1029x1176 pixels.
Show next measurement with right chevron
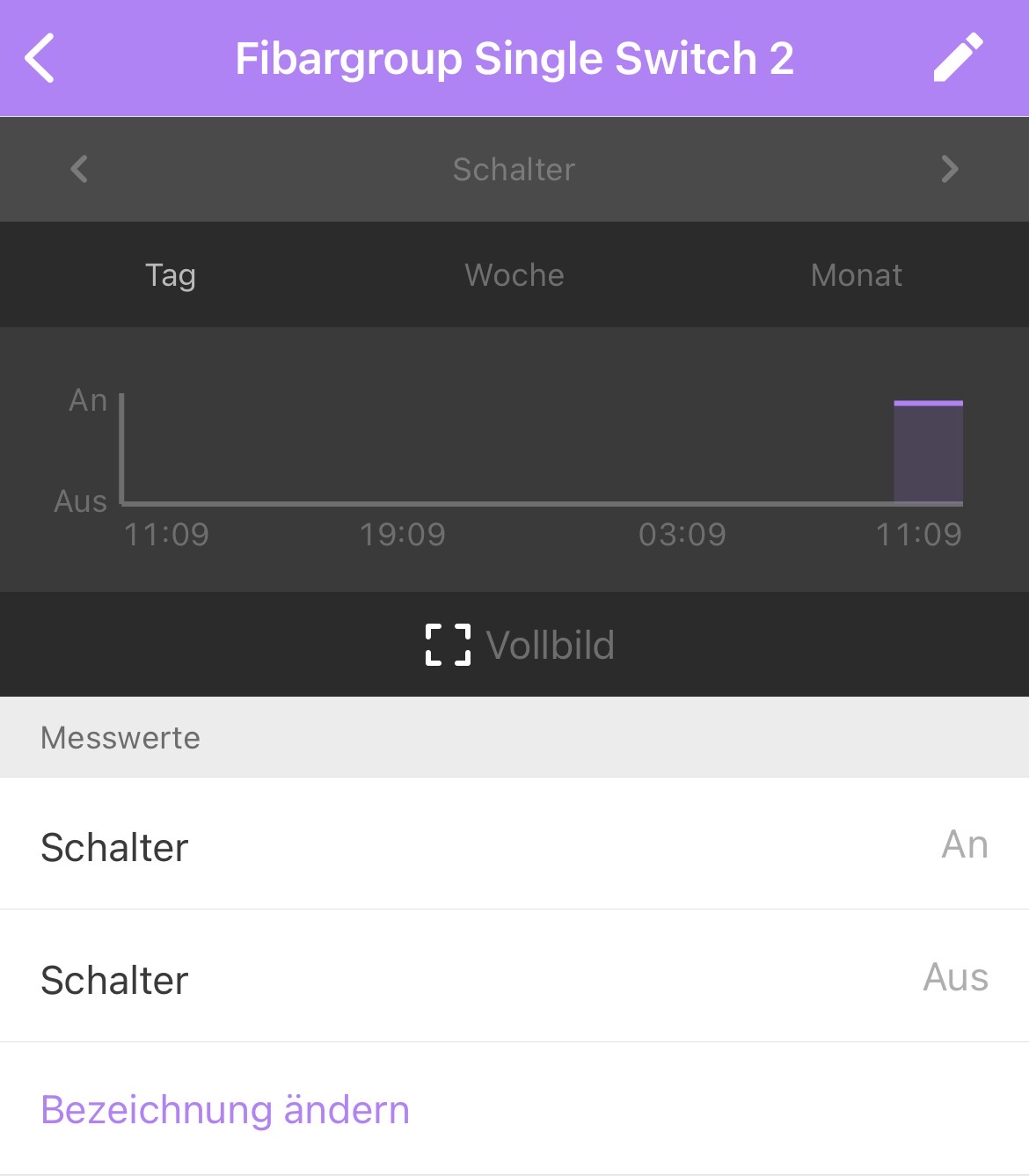point(949,169)
